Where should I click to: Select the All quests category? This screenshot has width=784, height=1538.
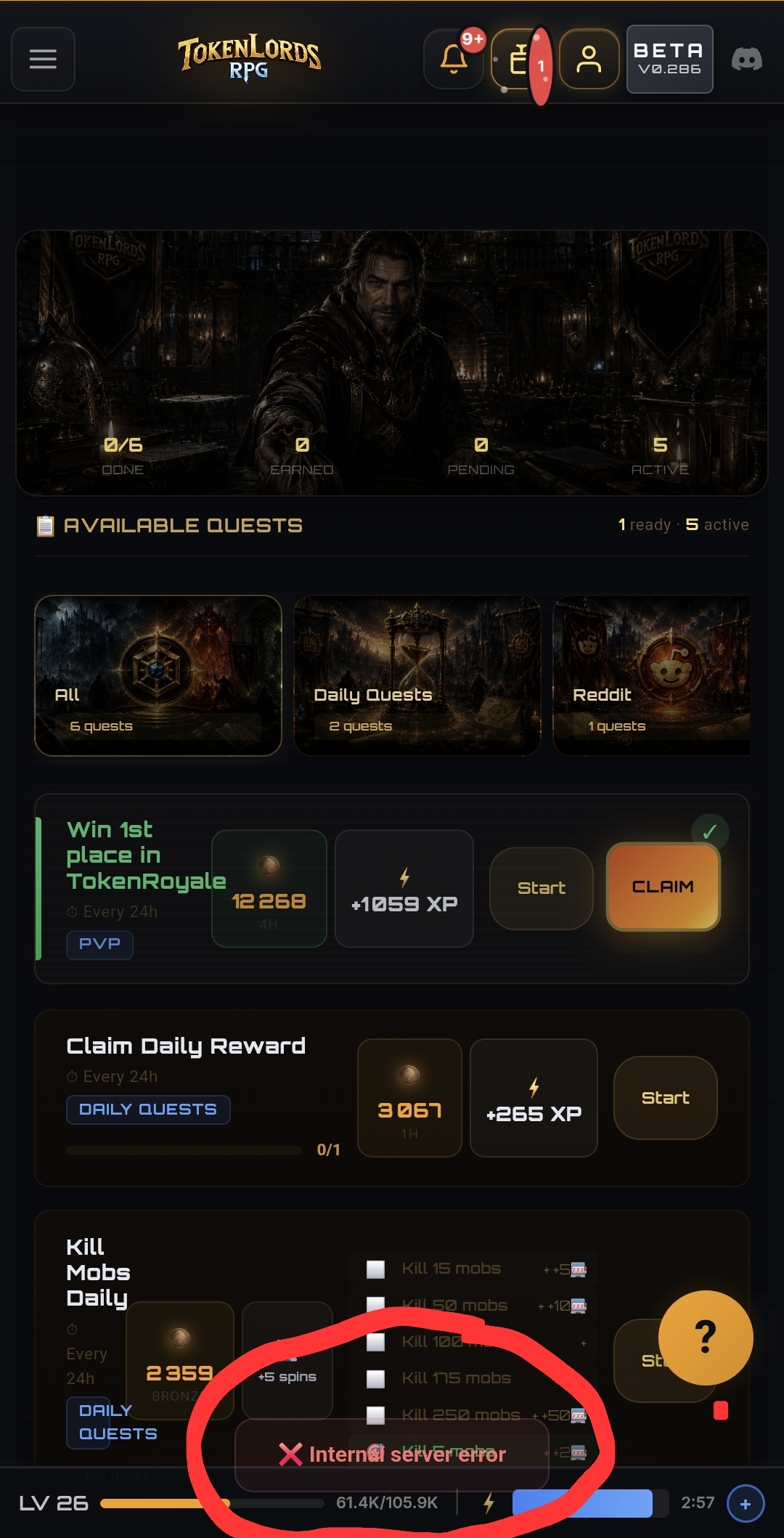tap(158, 675)
